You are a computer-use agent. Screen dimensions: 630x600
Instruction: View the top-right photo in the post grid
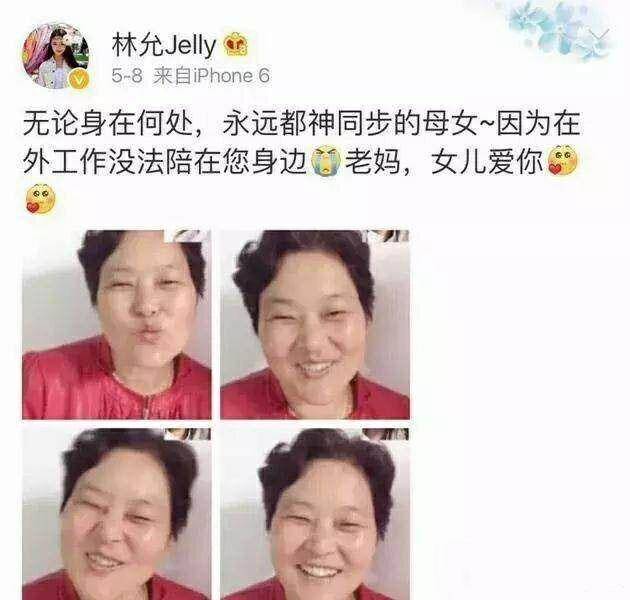click(314, 324)
